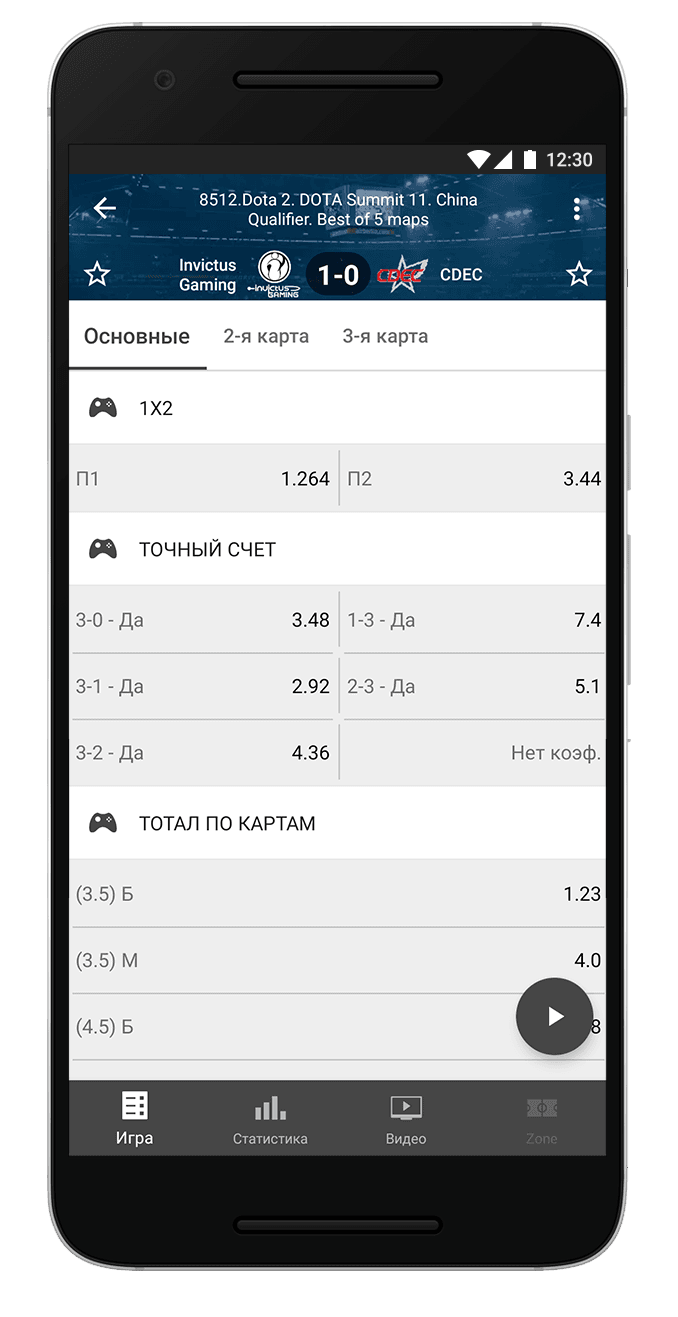Viewport: 678px width, 1317px height.
Task: Switch to the 2-я карта tab
Action: tap(266, 337)
